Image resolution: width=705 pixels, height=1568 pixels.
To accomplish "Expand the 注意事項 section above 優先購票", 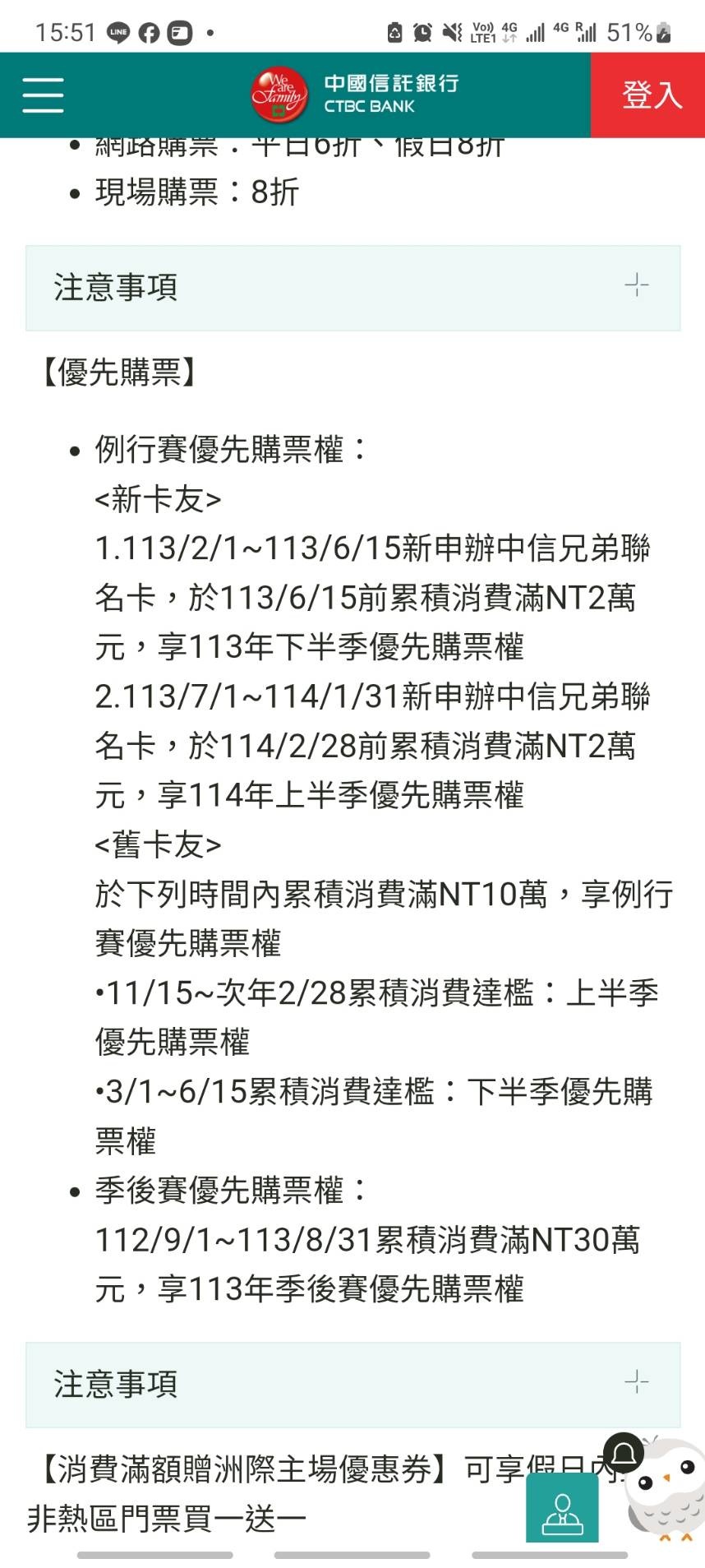I will point(353,288).
